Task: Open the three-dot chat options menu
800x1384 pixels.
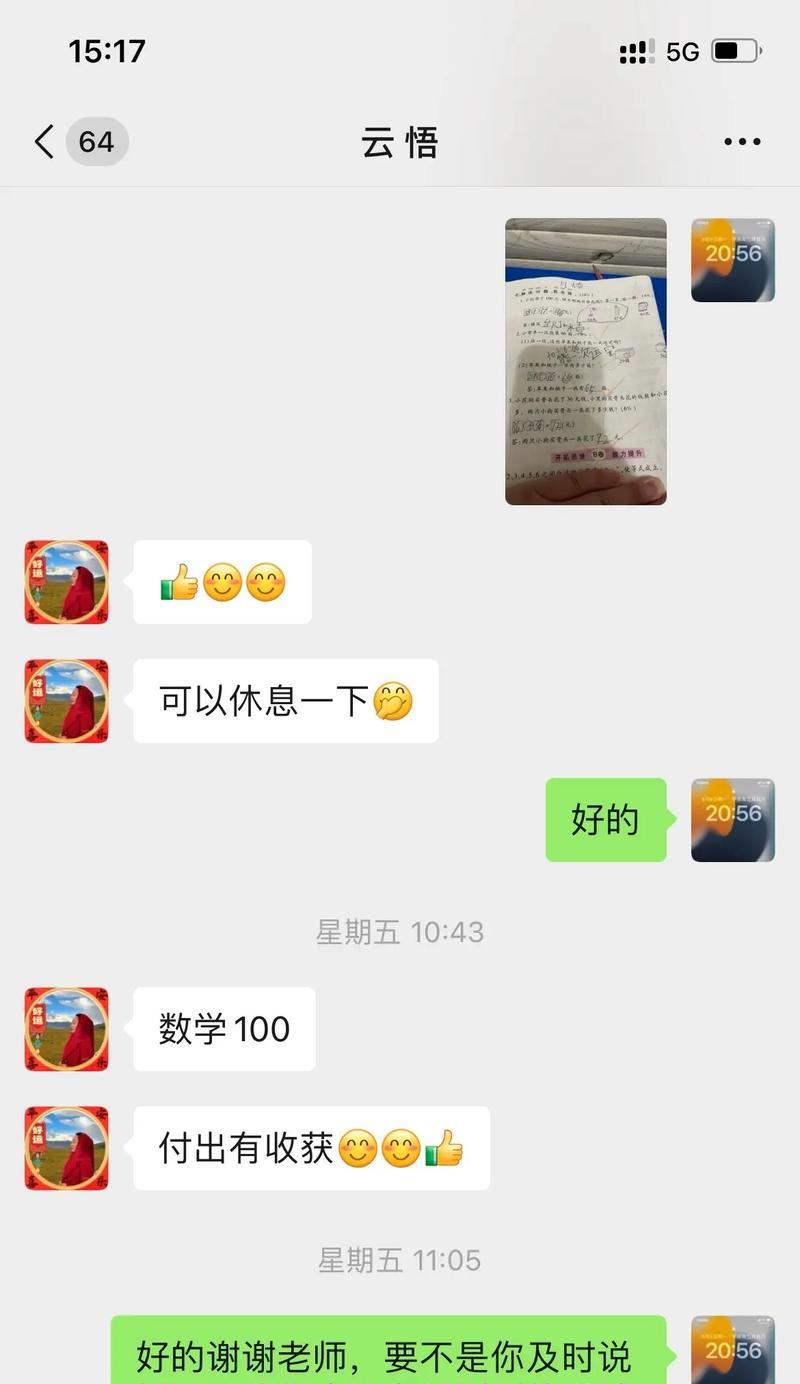Action: click(x=742, y=142)
